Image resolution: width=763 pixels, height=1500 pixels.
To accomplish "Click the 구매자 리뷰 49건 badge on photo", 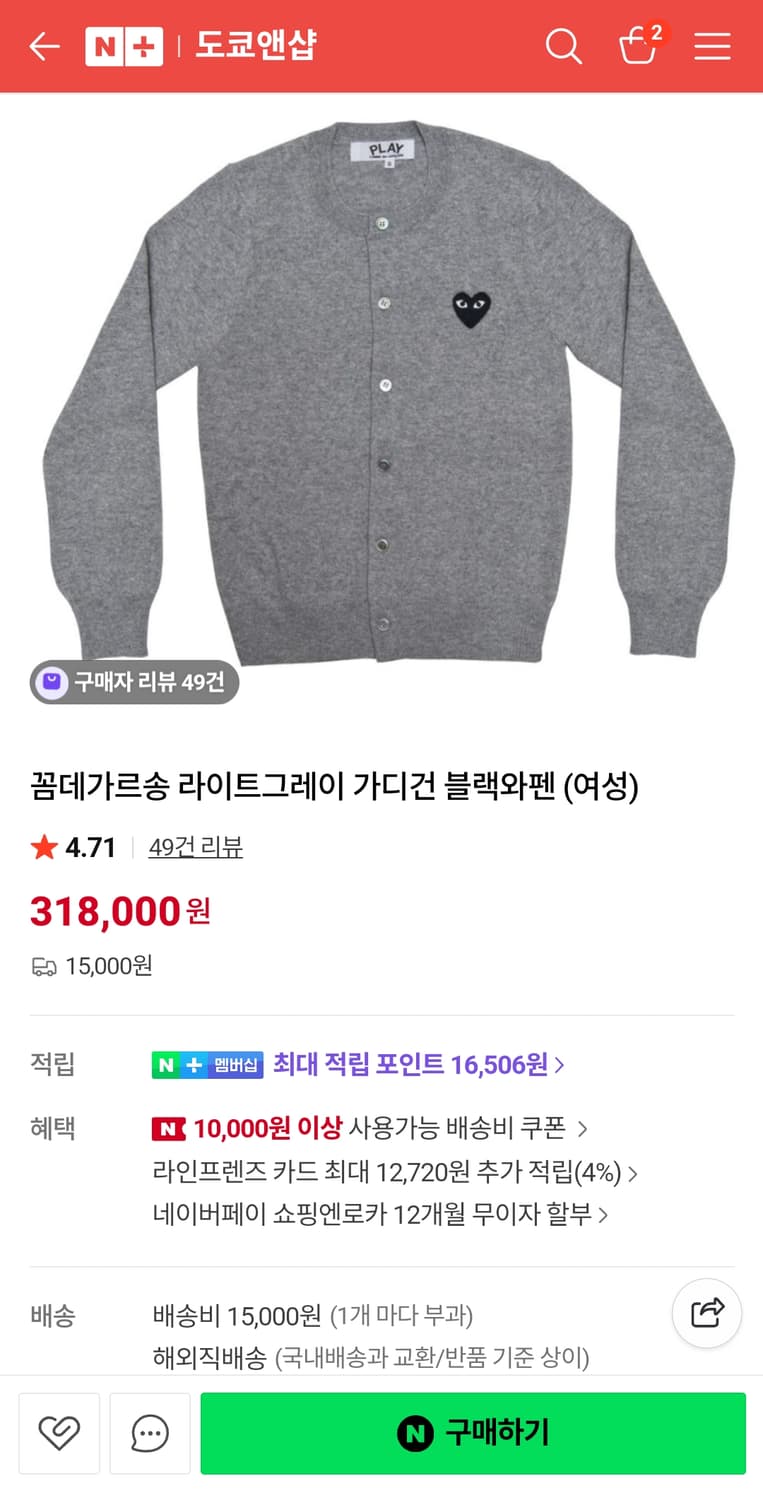I will pos(133,683).
